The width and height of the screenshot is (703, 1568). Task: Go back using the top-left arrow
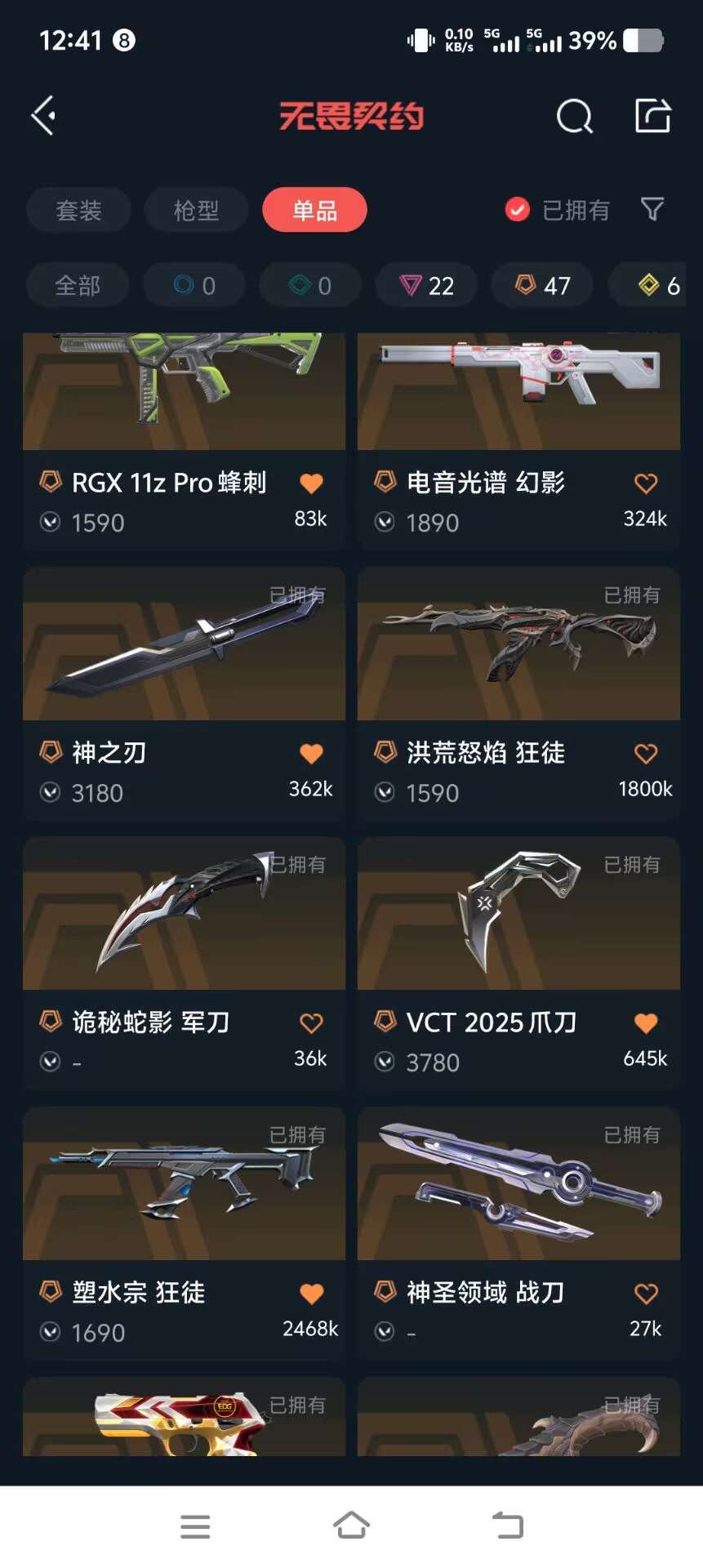coord(43,115)
